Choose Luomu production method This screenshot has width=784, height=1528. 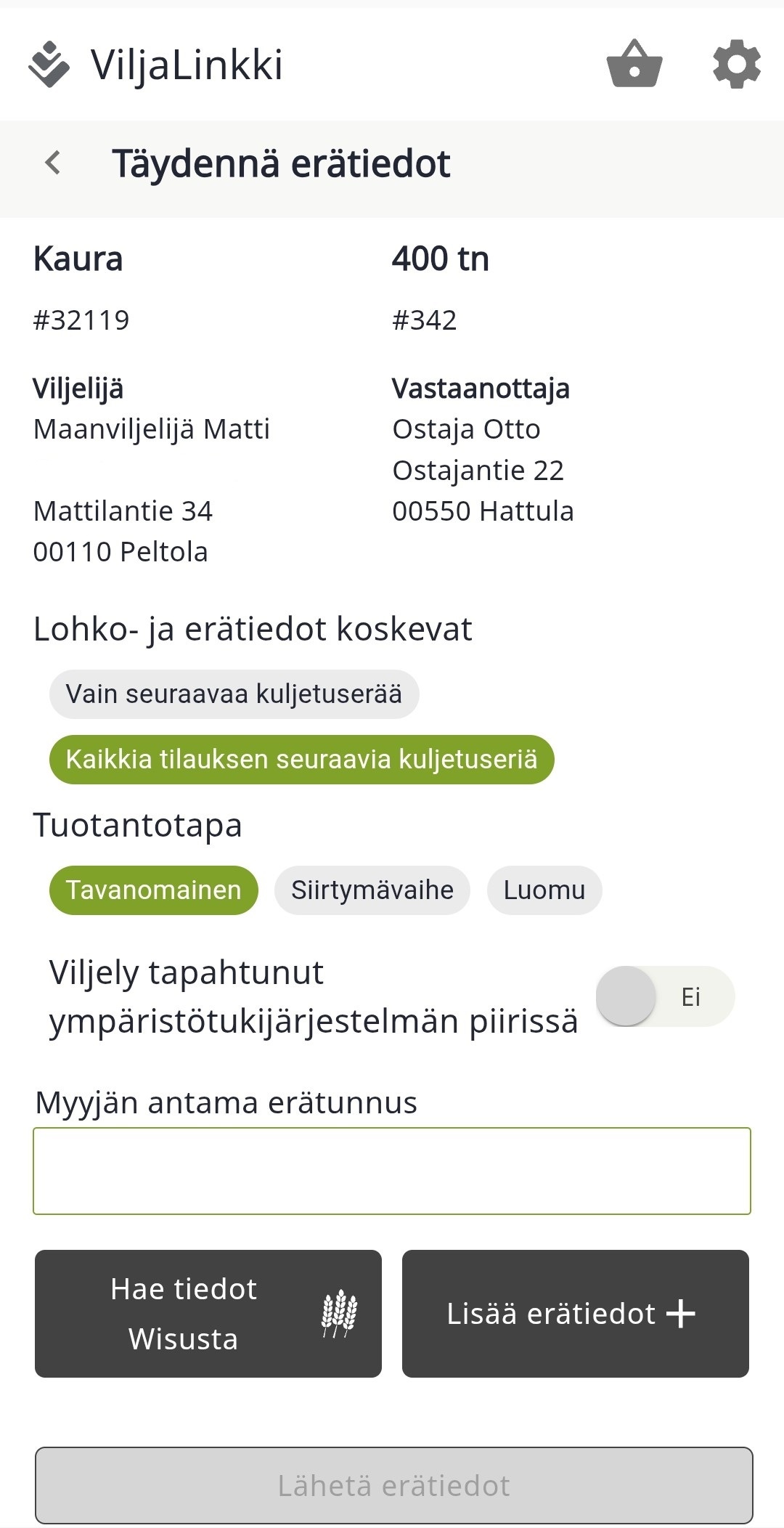[544, 890]
